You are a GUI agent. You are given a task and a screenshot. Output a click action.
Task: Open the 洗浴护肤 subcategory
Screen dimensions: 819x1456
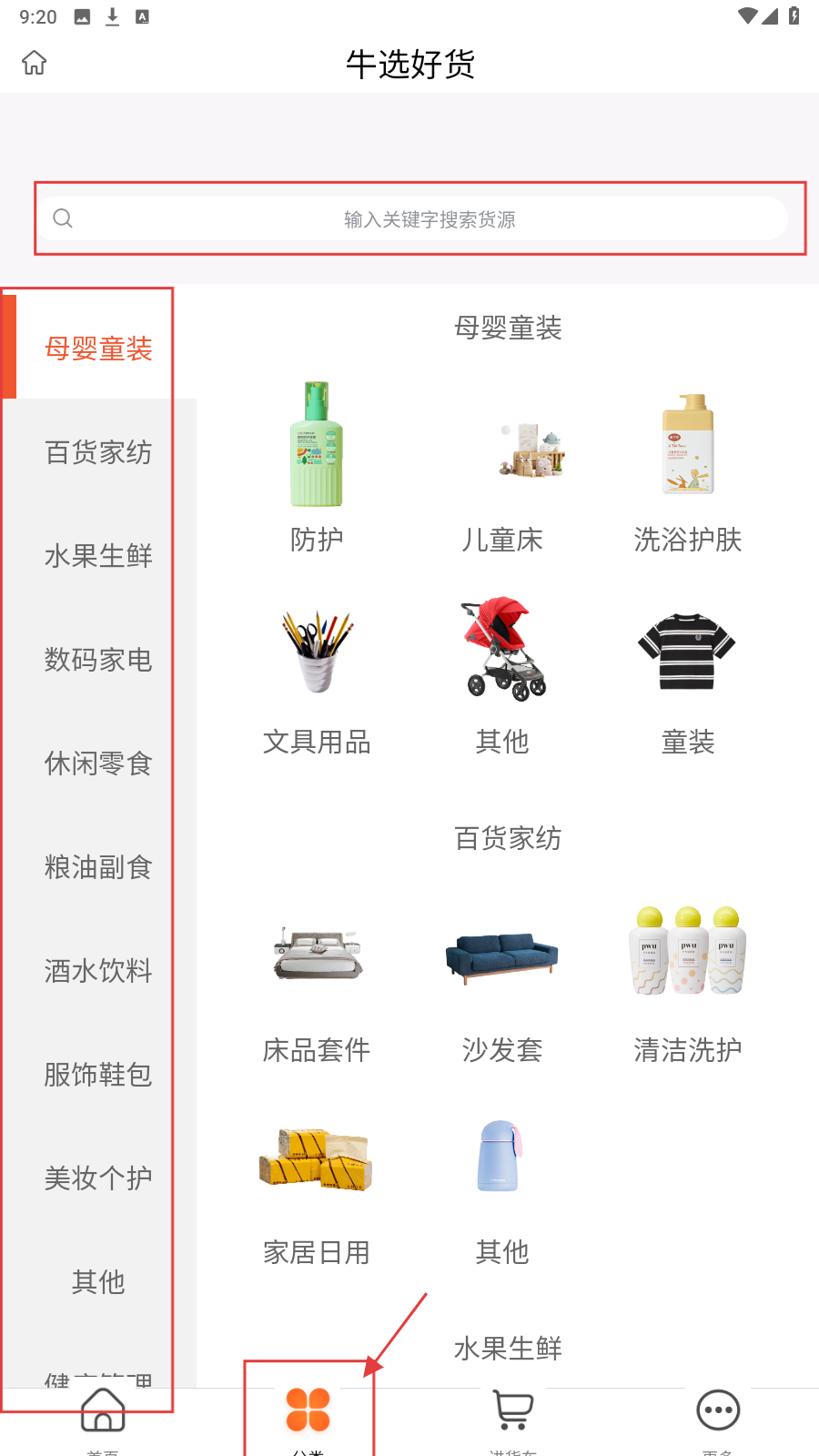688,466
